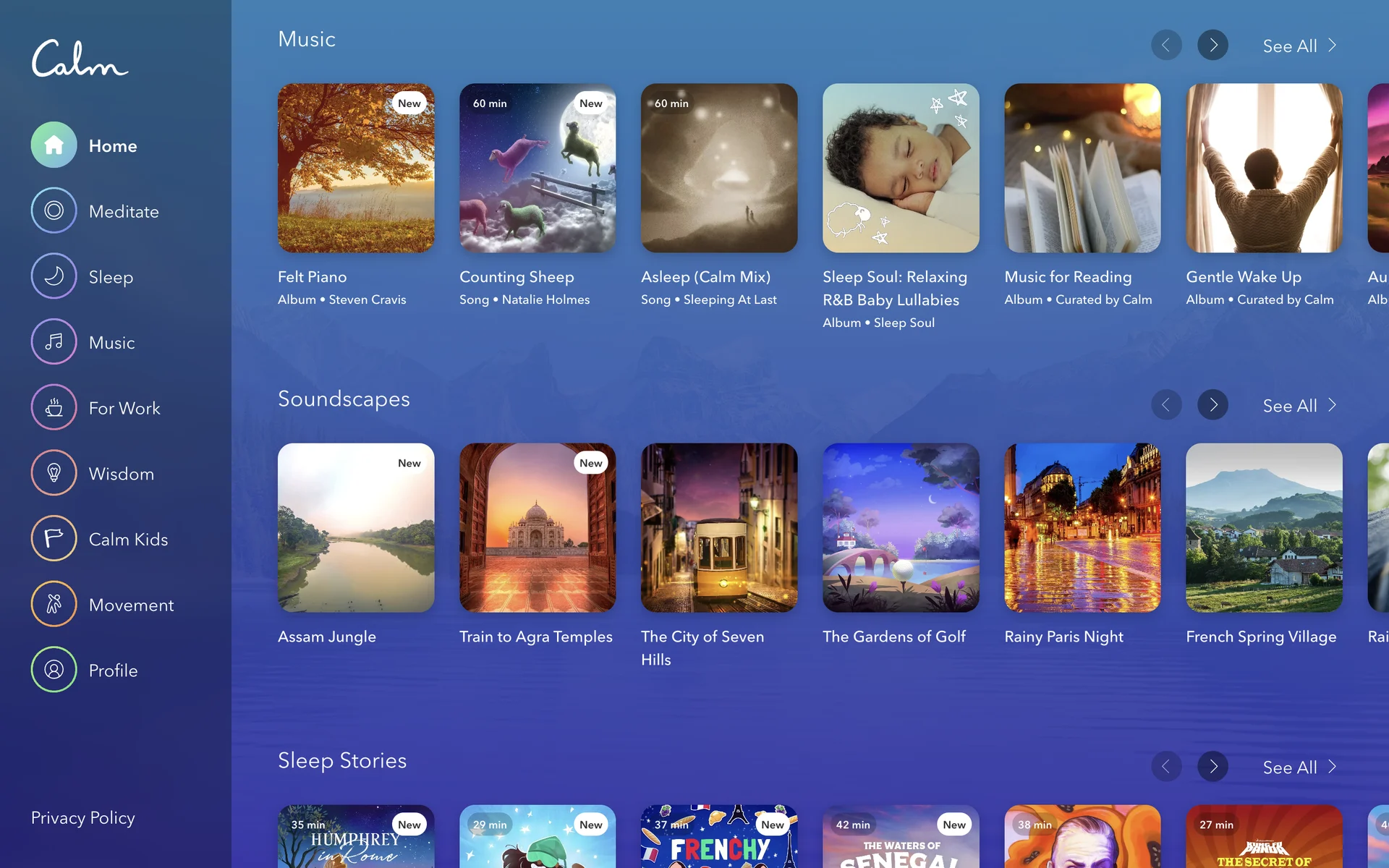Open the Music for Reading album
1389x868 pixels.
pos(1082,168)
